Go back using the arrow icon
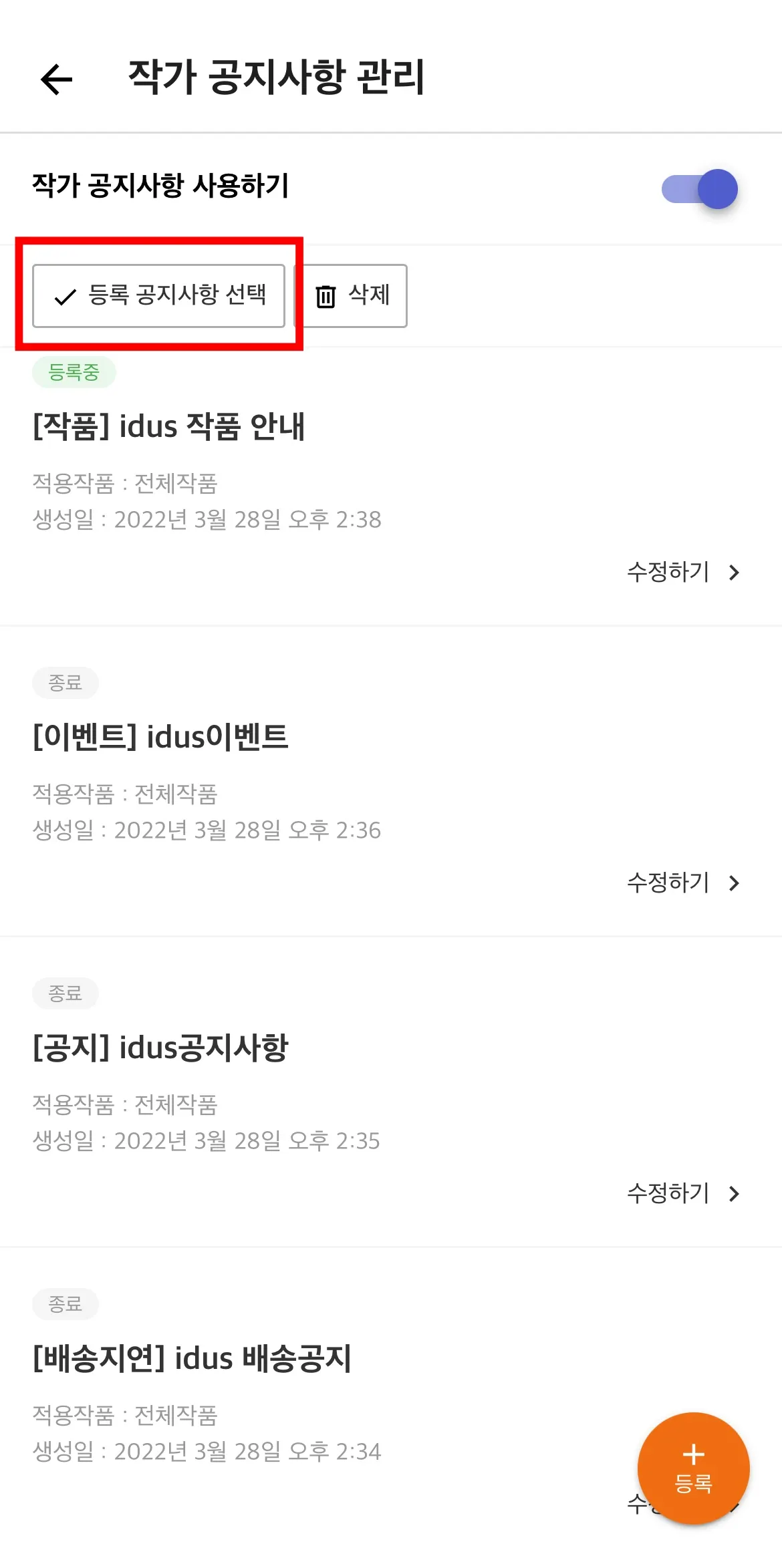This screenshot has width=782, height=1568. (57, 80)
